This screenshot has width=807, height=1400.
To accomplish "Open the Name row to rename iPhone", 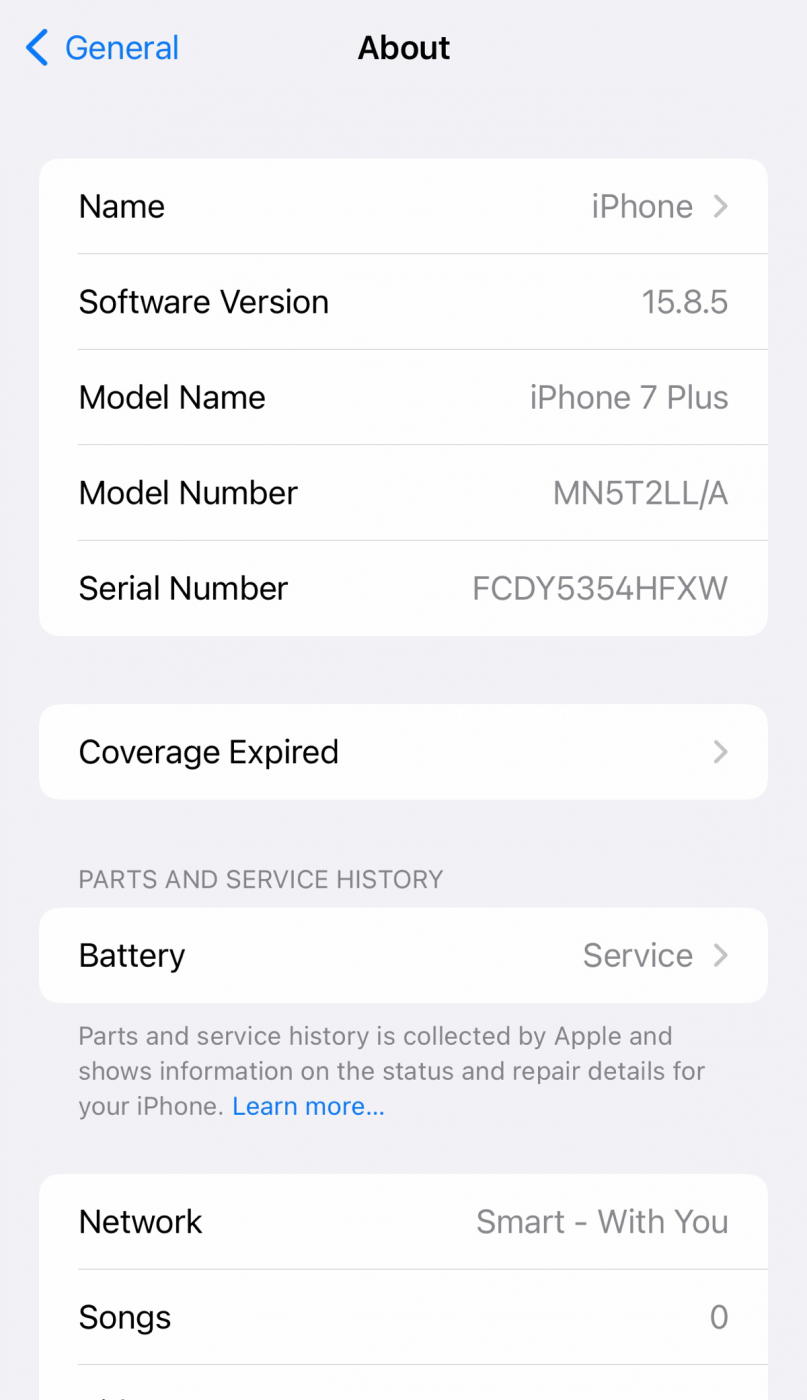I will click(x=403, y=207).
